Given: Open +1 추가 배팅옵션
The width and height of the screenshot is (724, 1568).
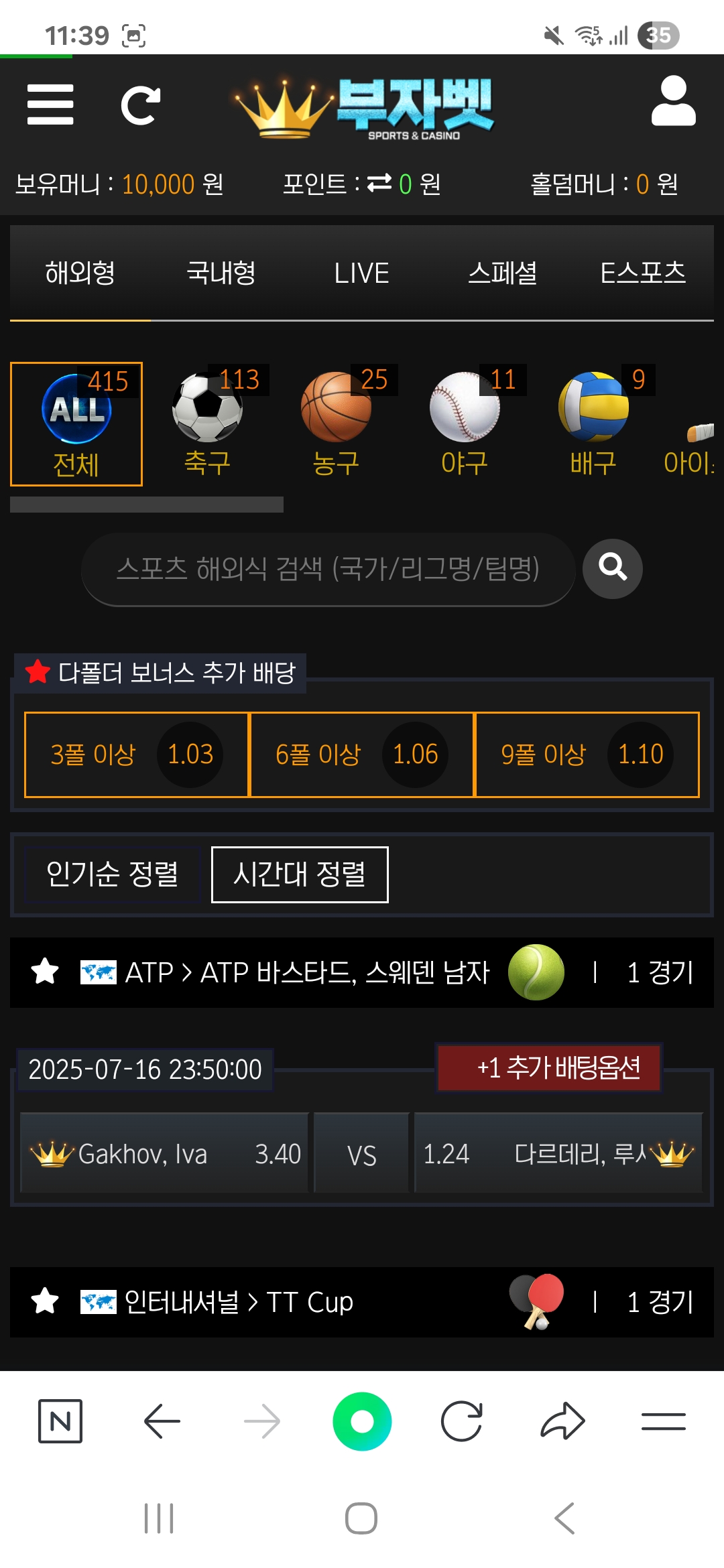Looking at the screenshot, I should tap(549, 1067).
